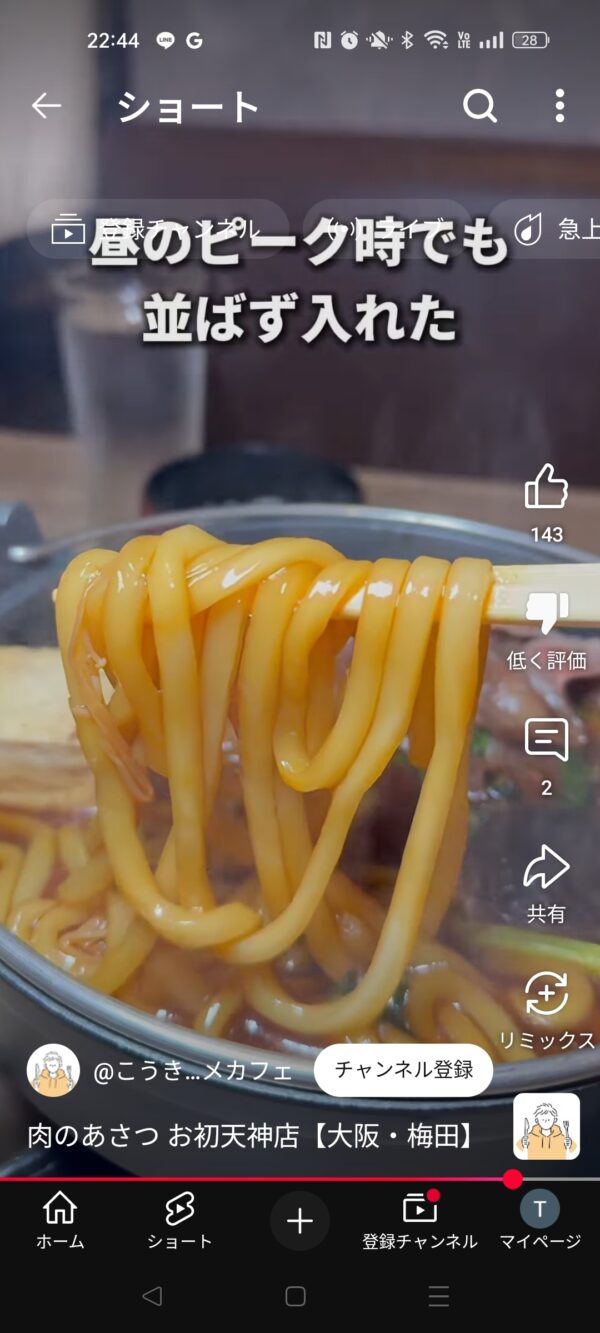Switch to the ショート tab
This screenshot has height=1333, width=600.
179,1221
